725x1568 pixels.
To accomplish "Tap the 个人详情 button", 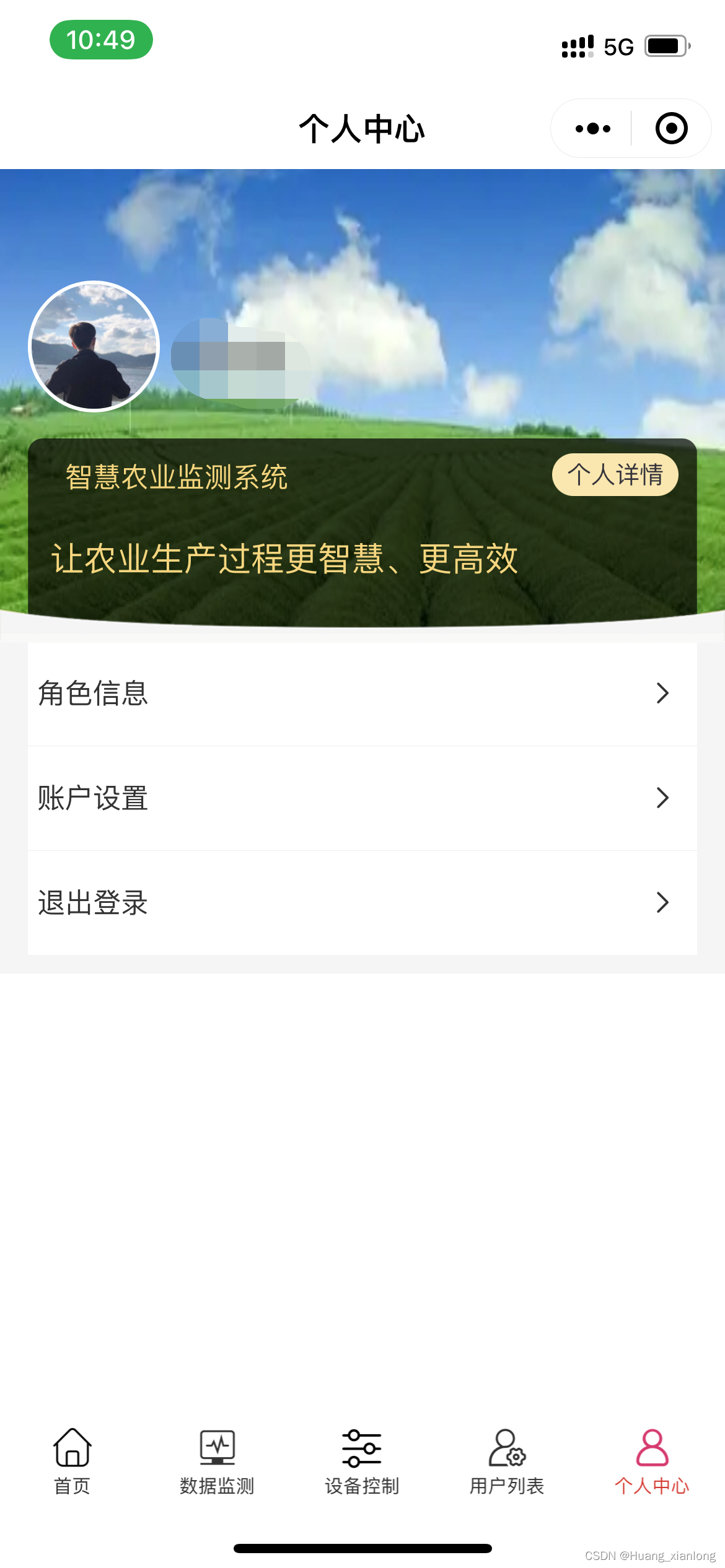I will (x=615, y=474).
